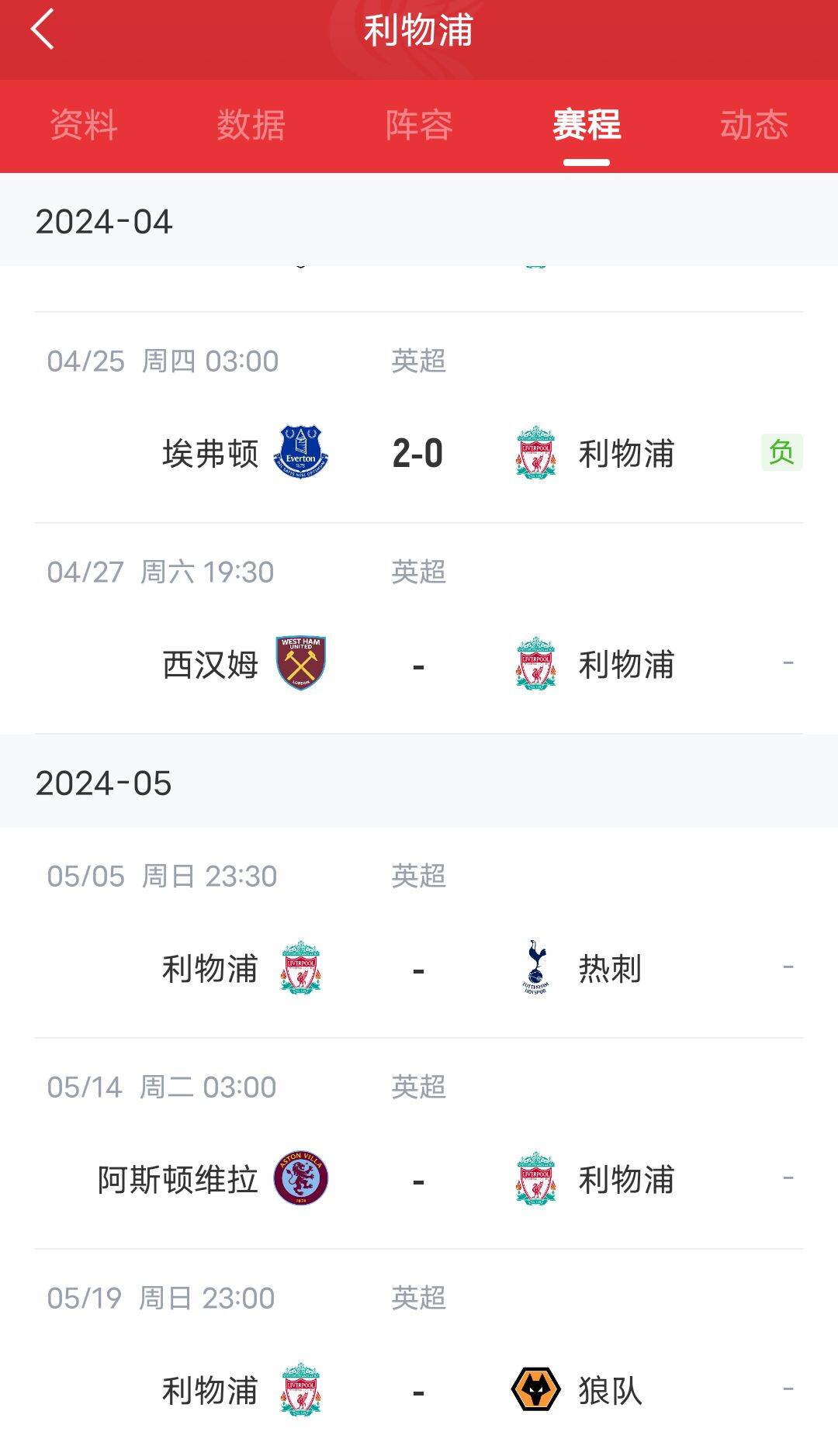Screen dimensions: 838x1456
Task: Open the 利物浦 vs 狼队 fixture
Action: (x=419, y=1390)
